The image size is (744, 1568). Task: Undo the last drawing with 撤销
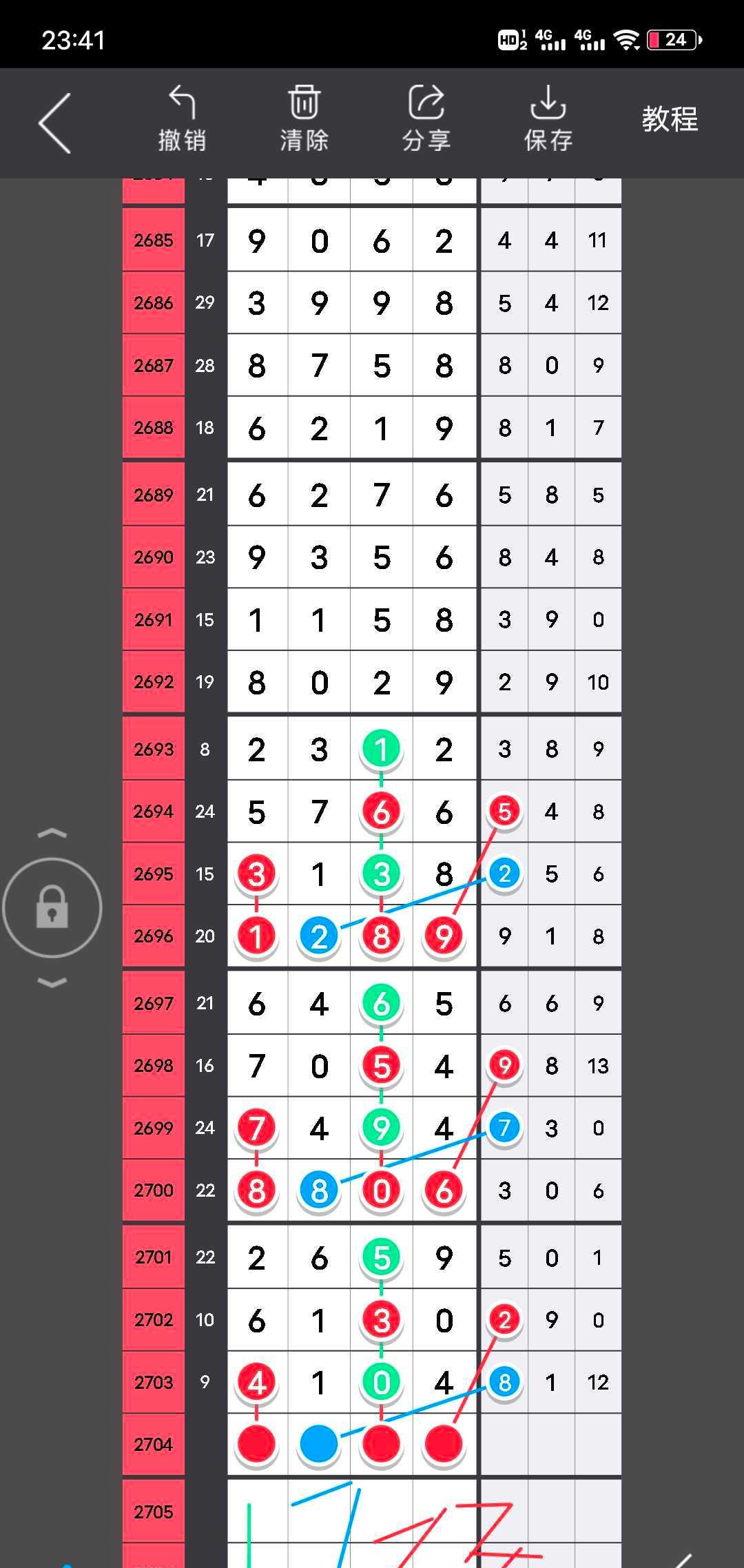182,118
